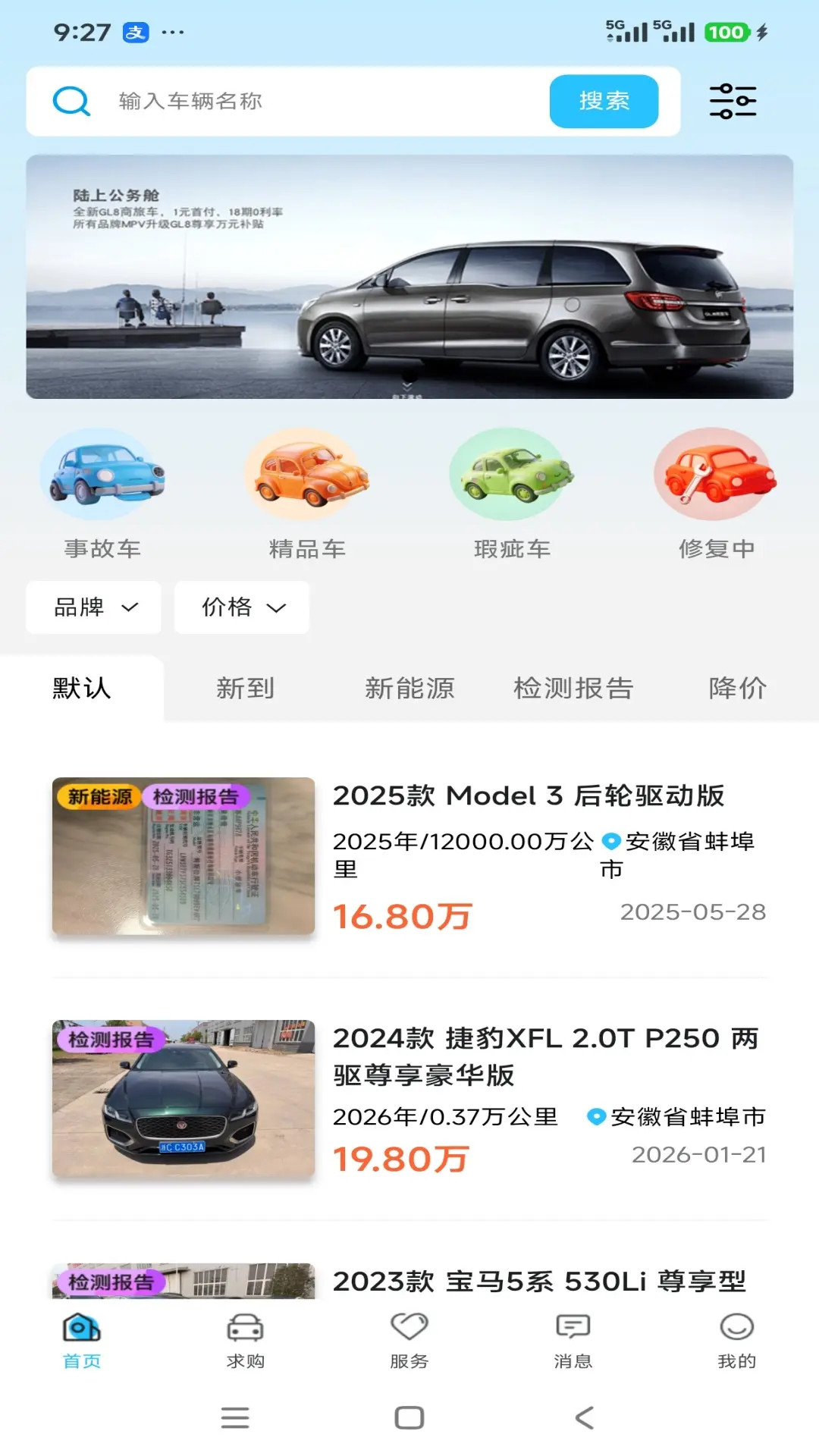Go to the 服务 tab
The width and height of the screenshot is (819, 1456).
[x=409, y=1341]
